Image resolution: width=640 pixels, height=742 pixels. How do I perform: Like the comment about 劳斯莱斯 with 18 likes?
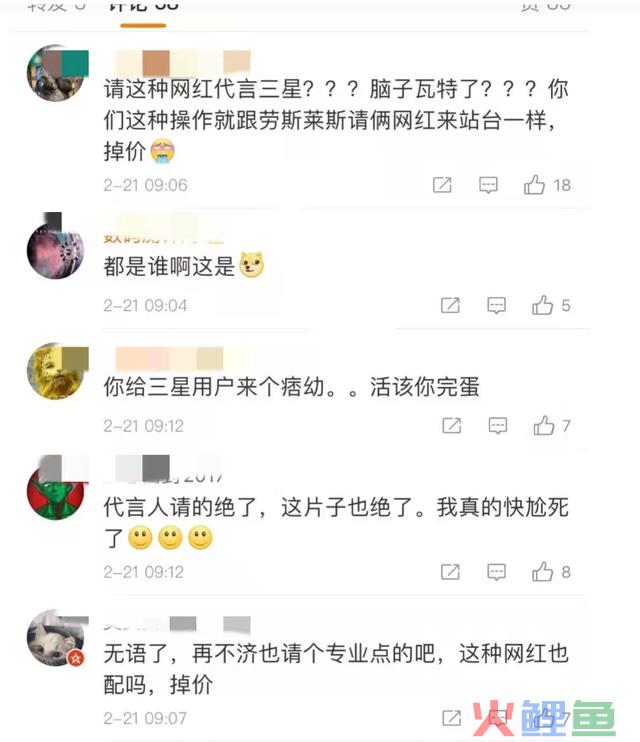[535, 185]
